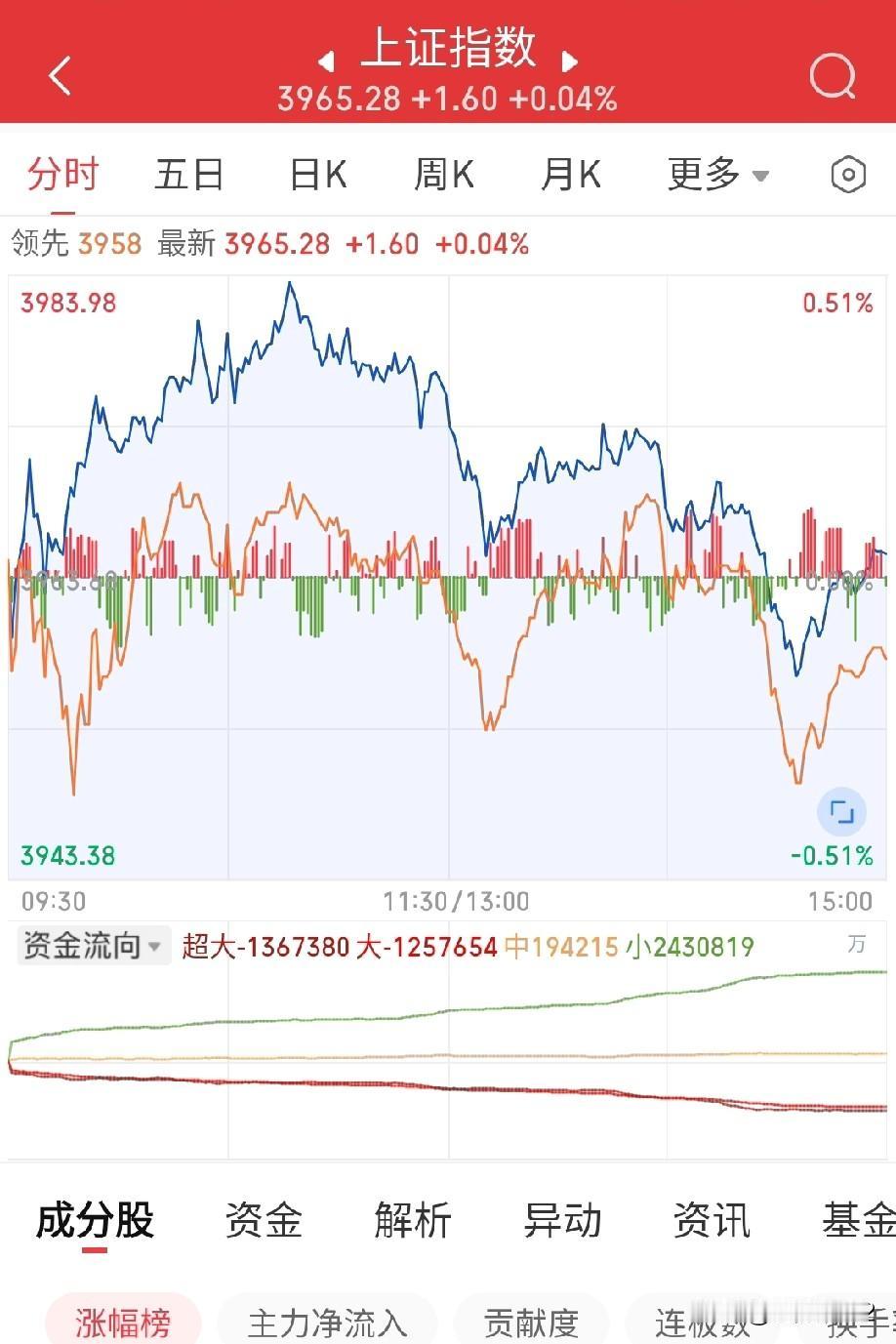Screen dimensions: 896x1344
Task: Tap the 成分股 constituent stocks section
Action: [95, 1220]
